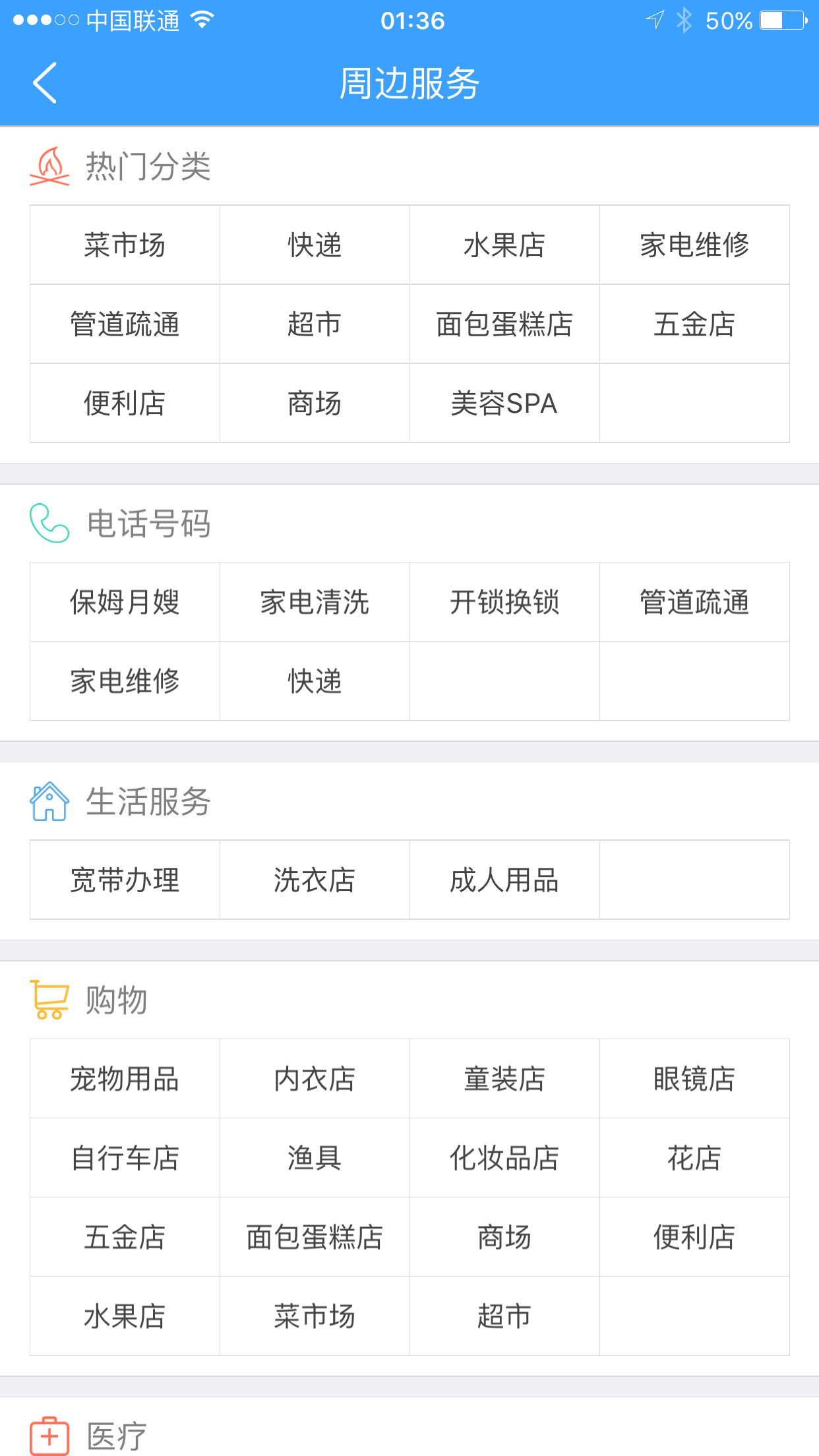Open 快递 under 热门分类

(x=315, y=245)
